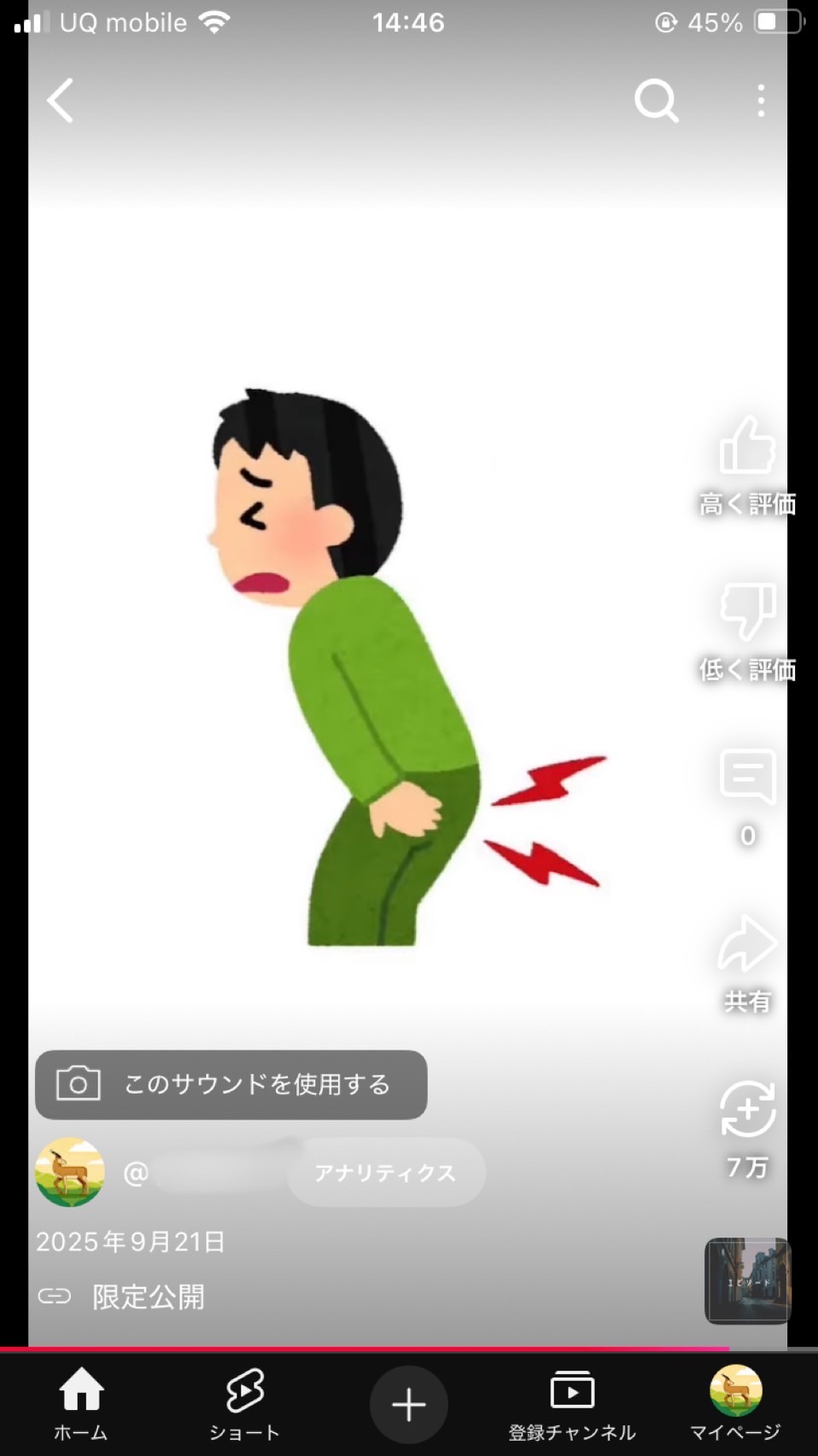This screenshot has height=1456, width=818.
Task: Create new content with the plus button
Action: tap(408, 1405)
